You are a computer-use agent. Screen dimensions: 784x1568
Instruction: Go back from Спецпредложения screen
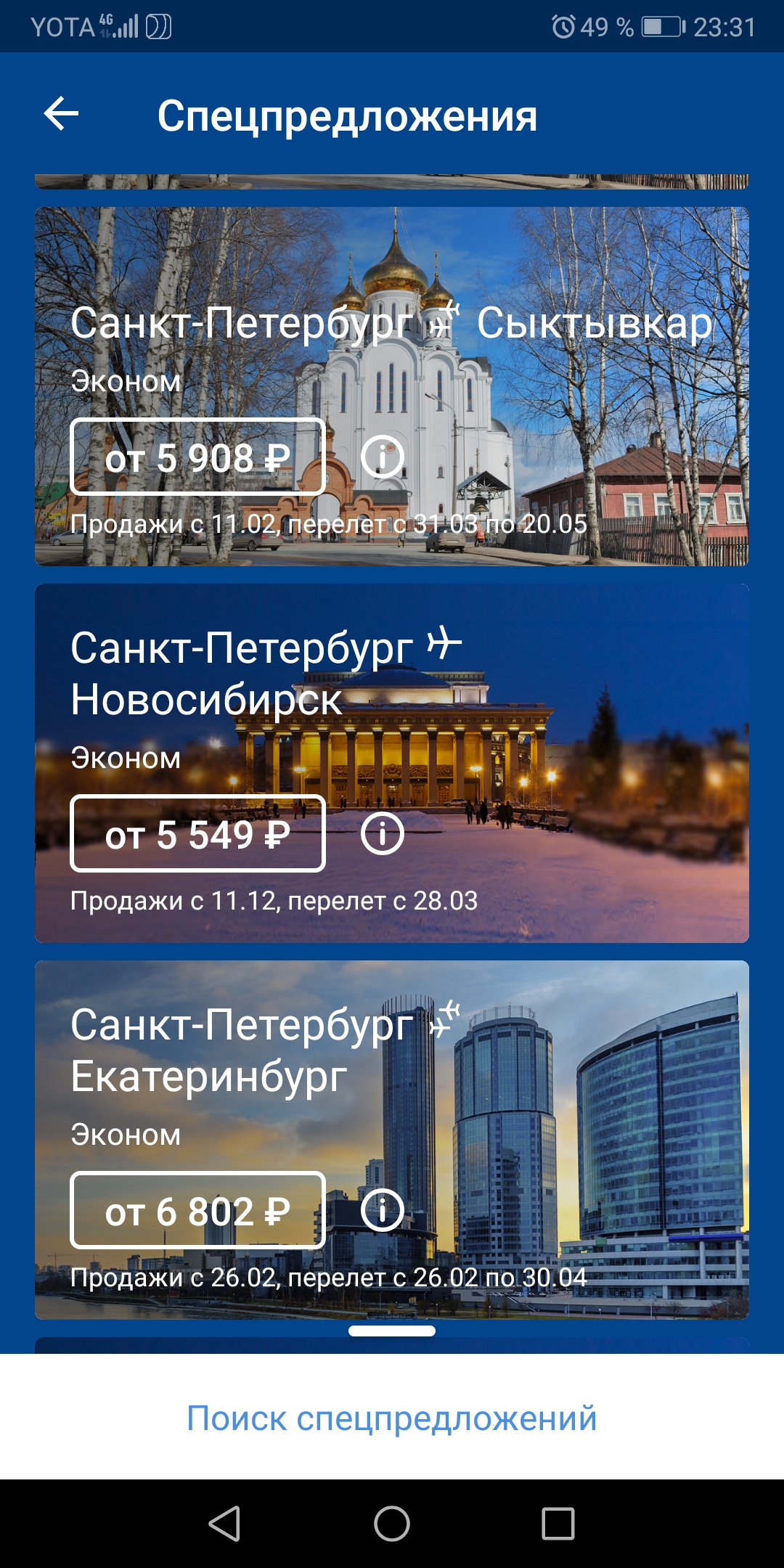click(x=62, y=114)
